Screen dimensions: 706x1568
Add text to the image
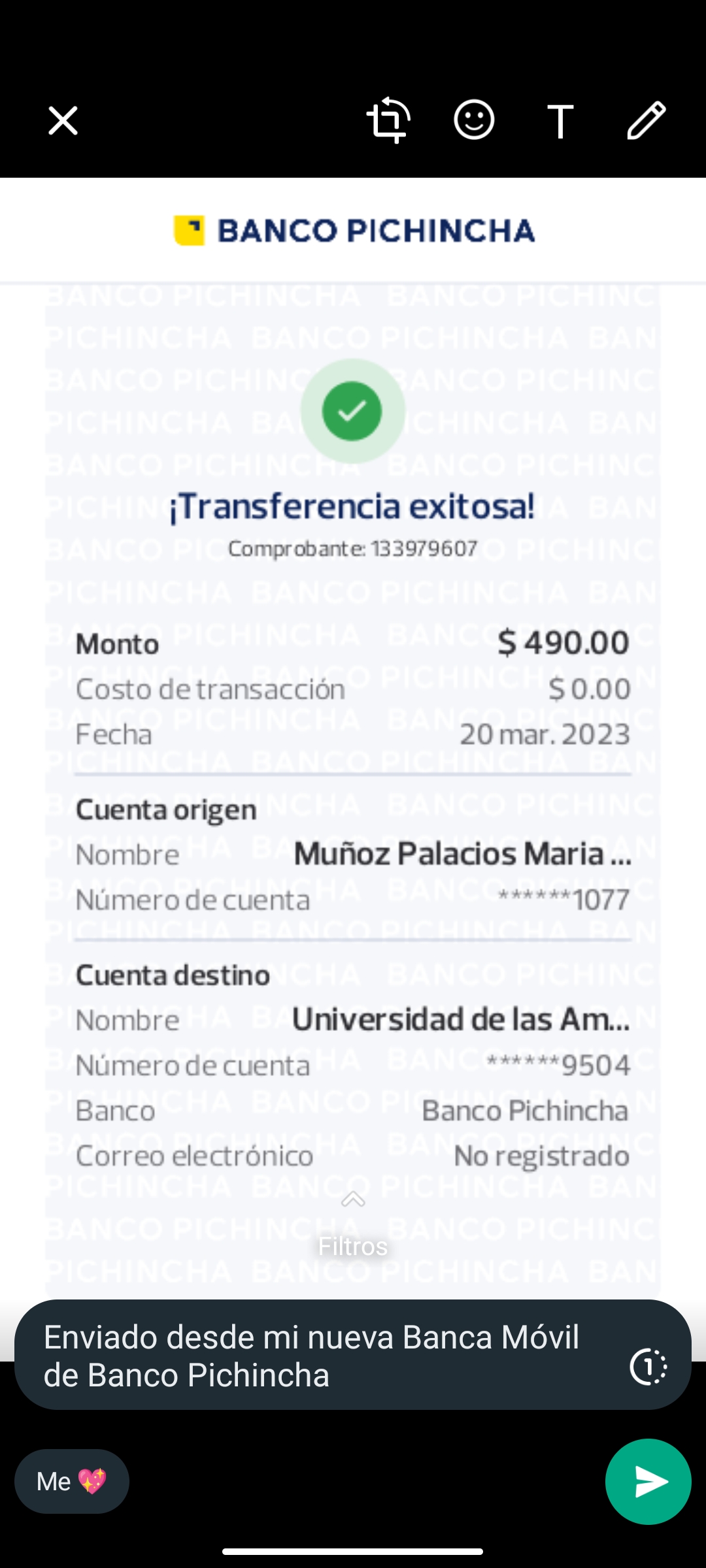pos(560,121)
